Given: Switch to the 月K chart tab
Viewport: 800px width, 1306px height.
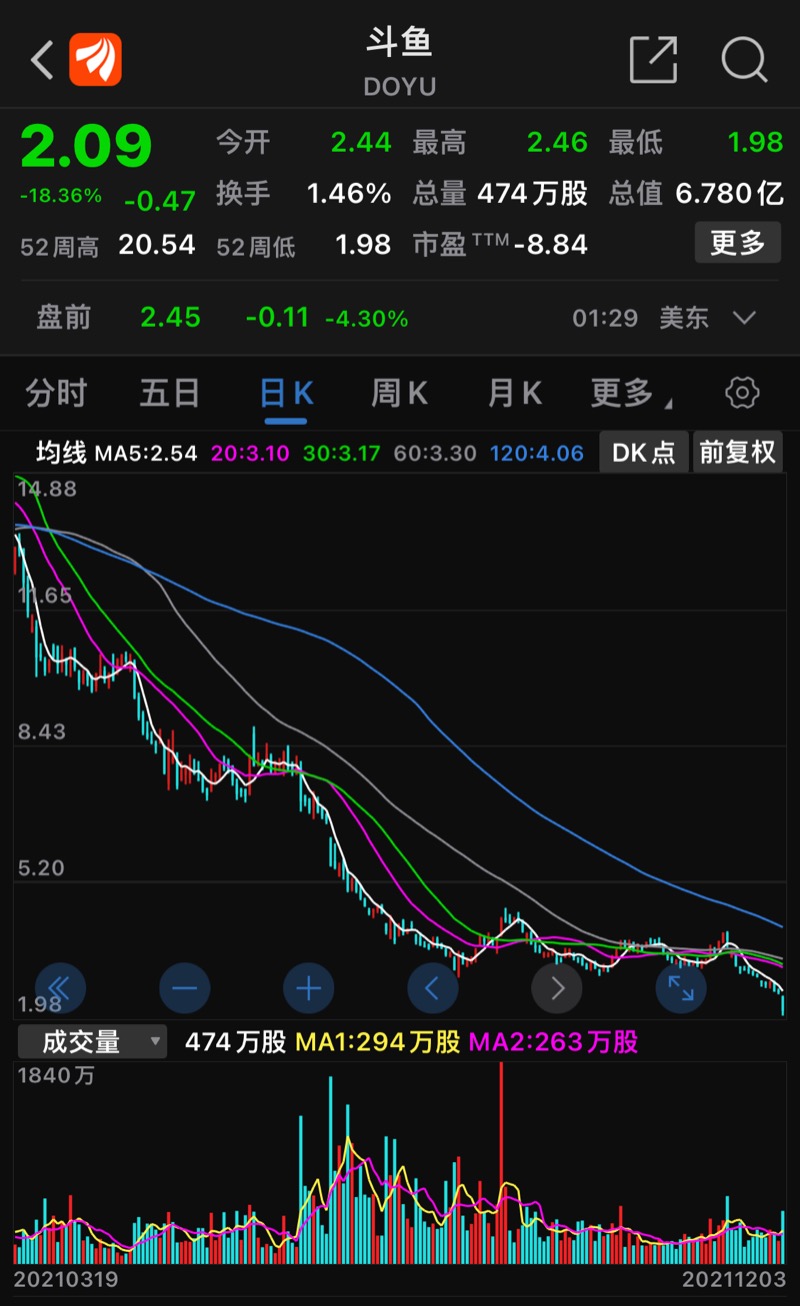Looking at the screenshot, I should coord(514,394).
